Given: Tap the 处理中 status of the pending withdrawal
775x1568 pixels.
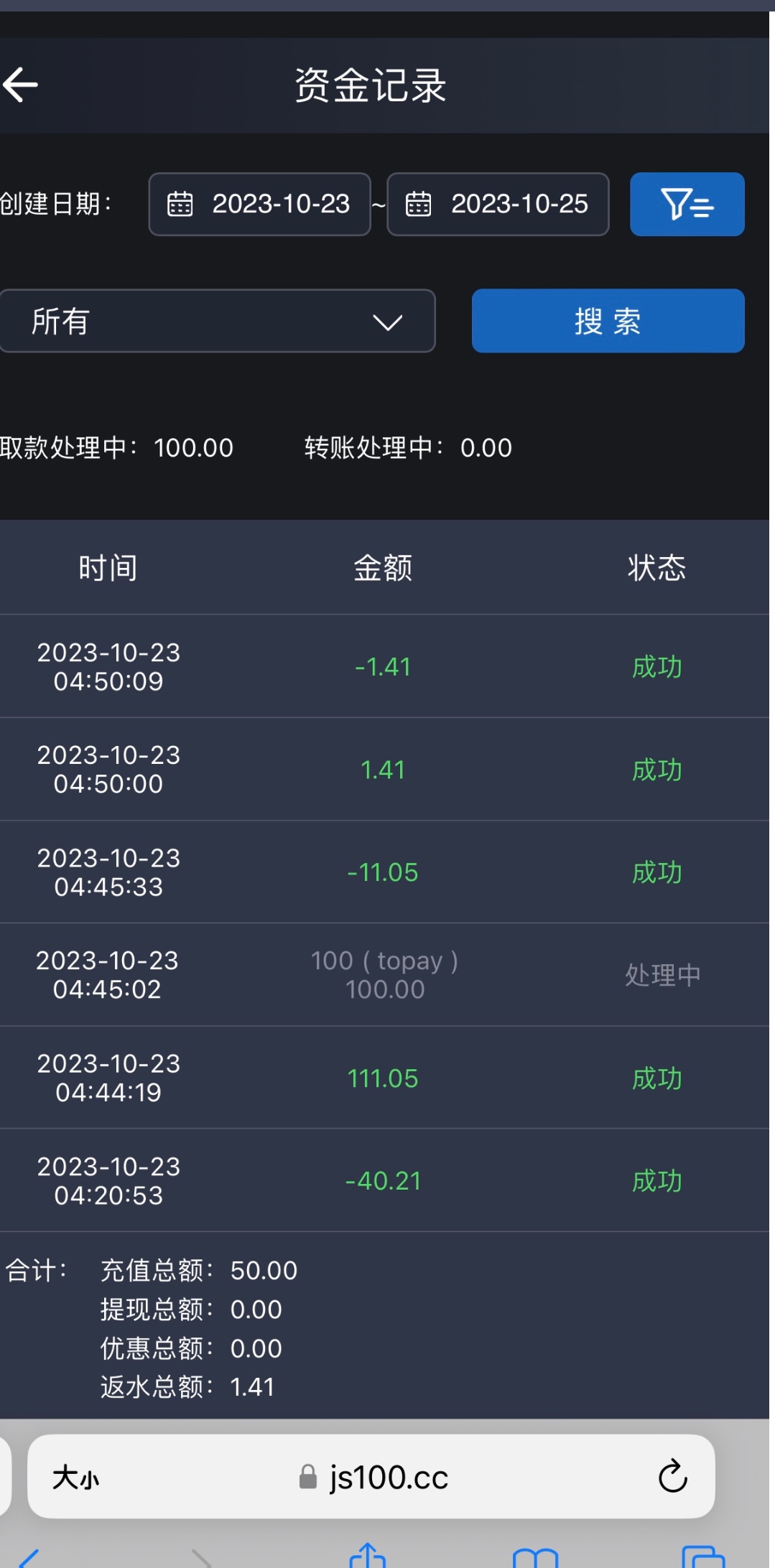Looking at the screenshot, I should click(662, 976).
